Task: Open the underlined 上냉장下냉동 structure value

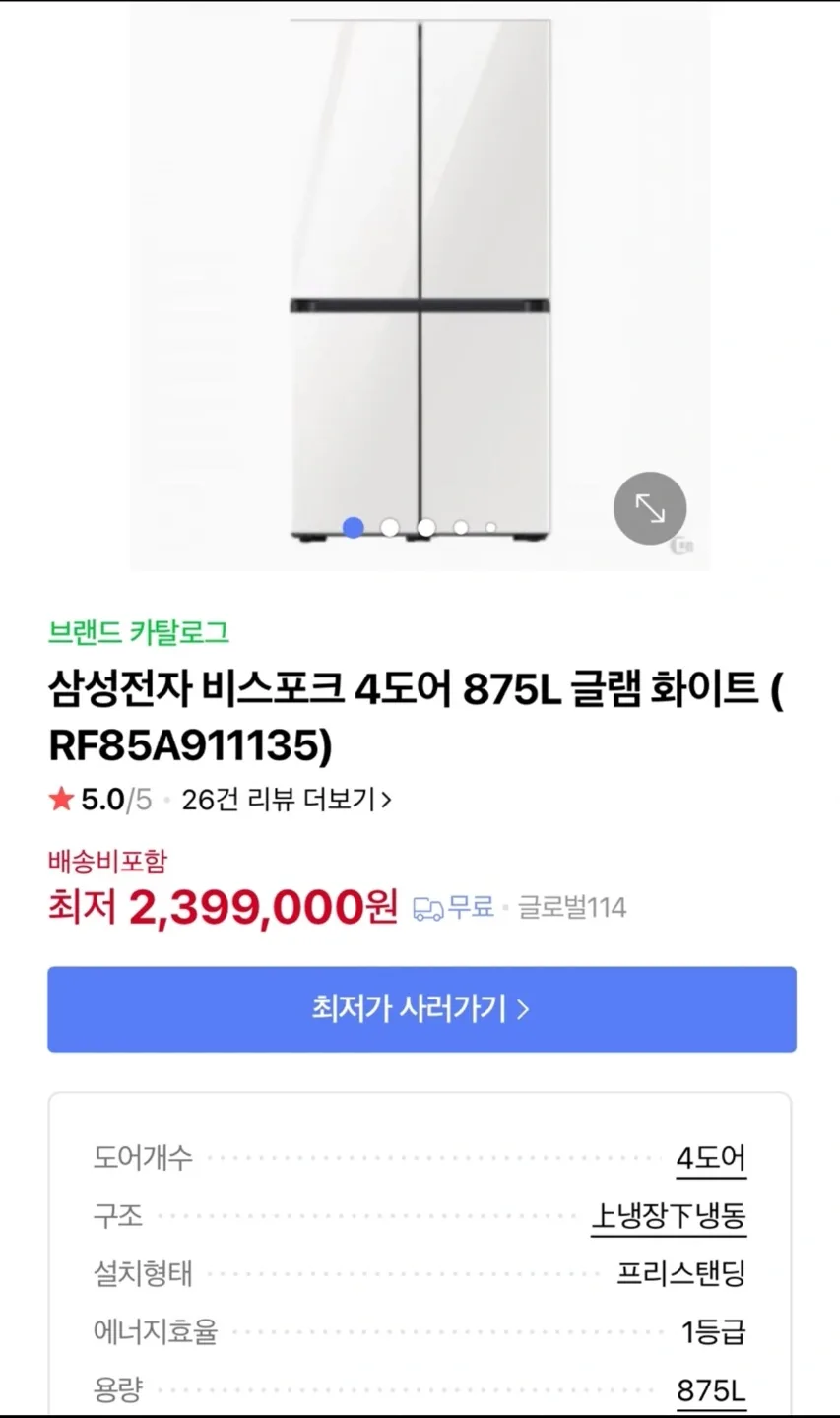Action: tap(671, 1215)
